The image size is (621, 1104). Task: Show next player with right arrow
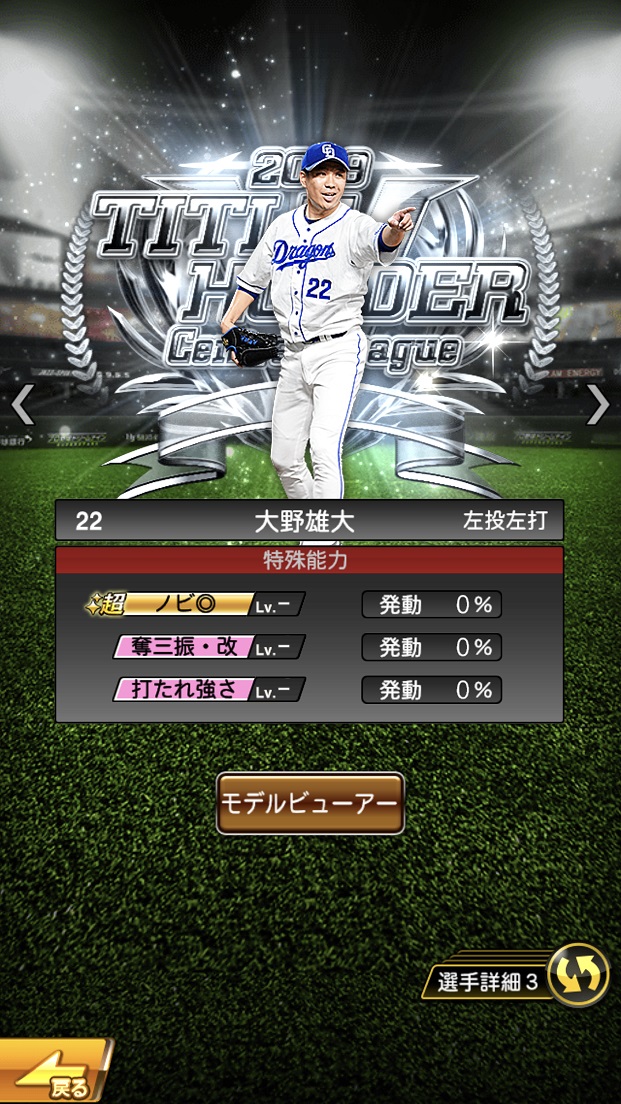coord(598,405)
